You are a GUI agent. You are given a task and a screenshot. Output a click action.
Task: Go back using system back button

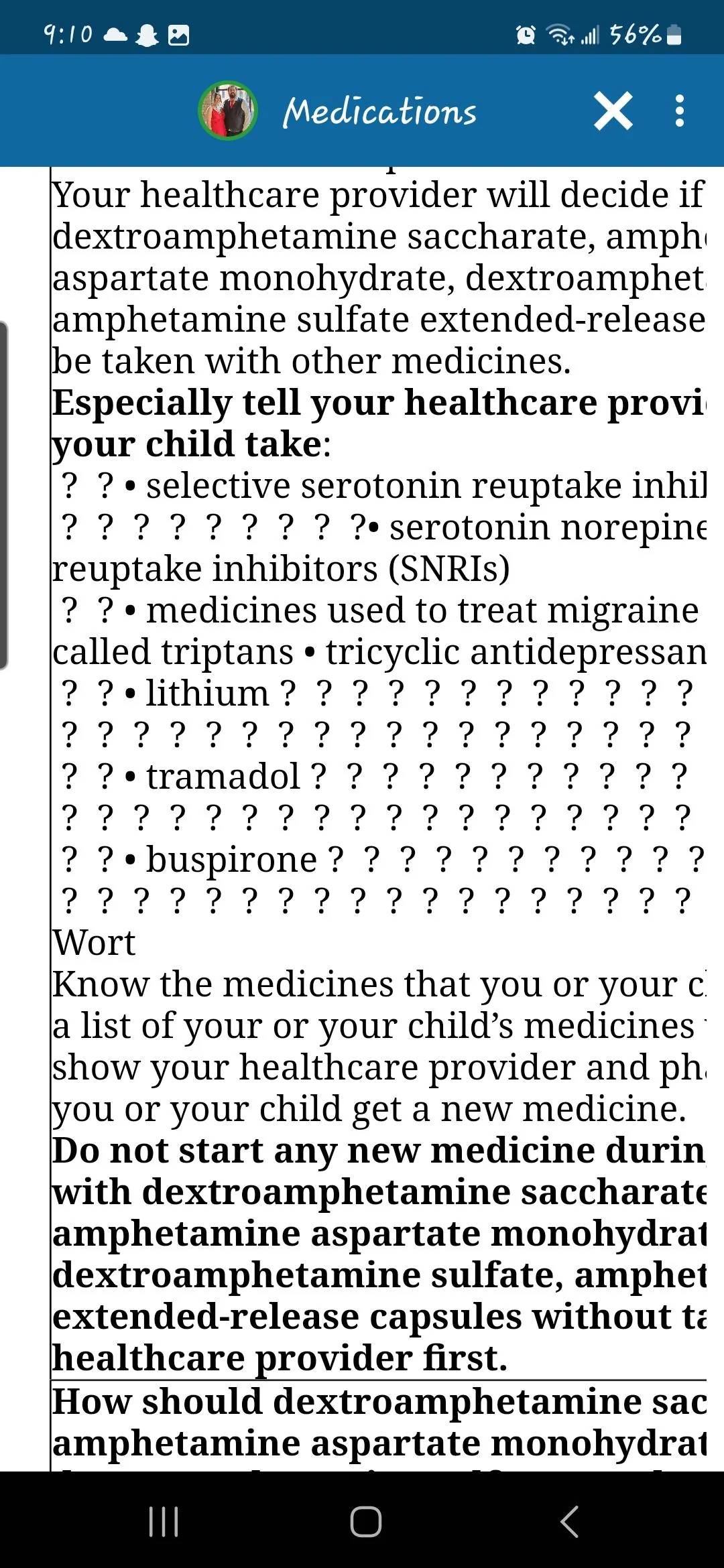pos(569,1521)
